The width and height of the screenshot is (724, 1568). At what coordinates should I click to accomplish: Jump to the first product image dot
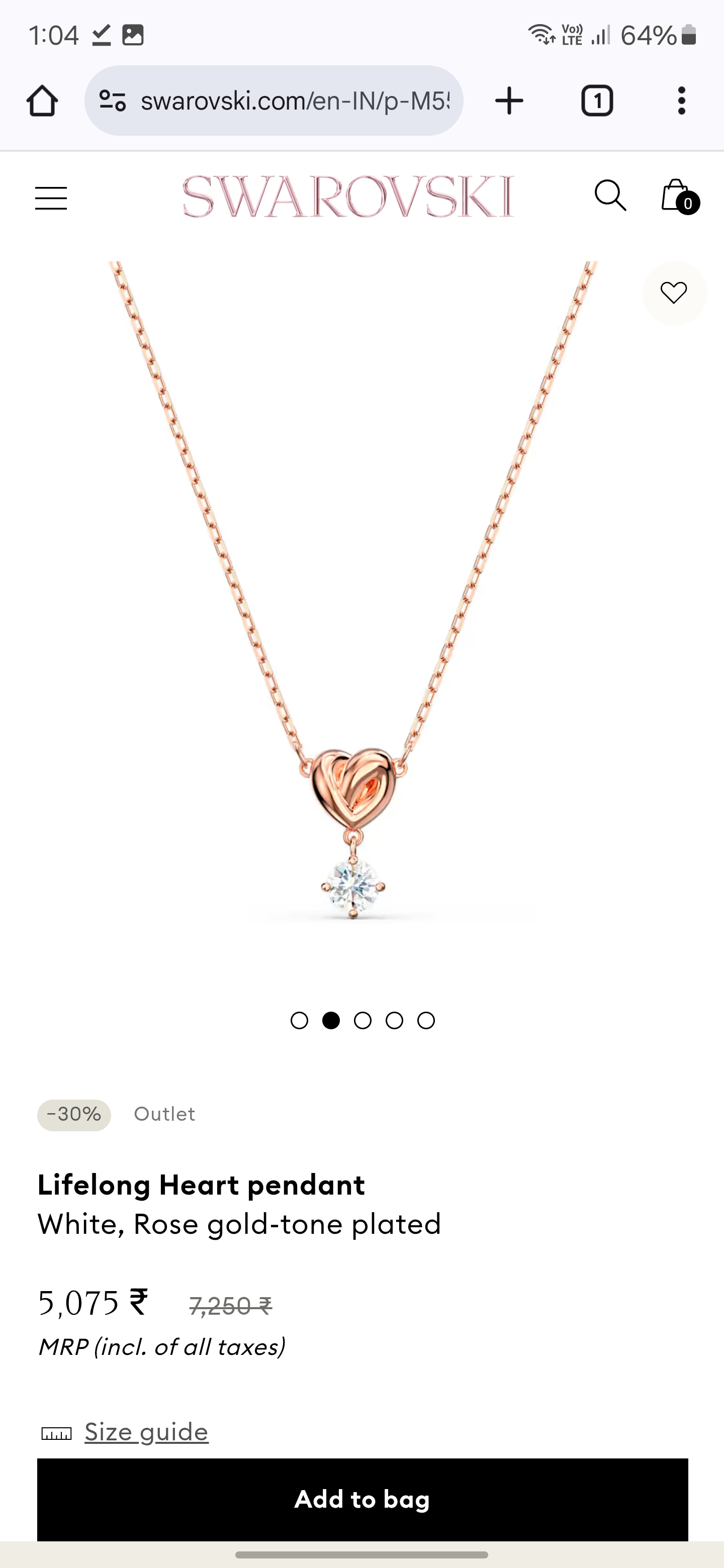tap(299, 1020)
